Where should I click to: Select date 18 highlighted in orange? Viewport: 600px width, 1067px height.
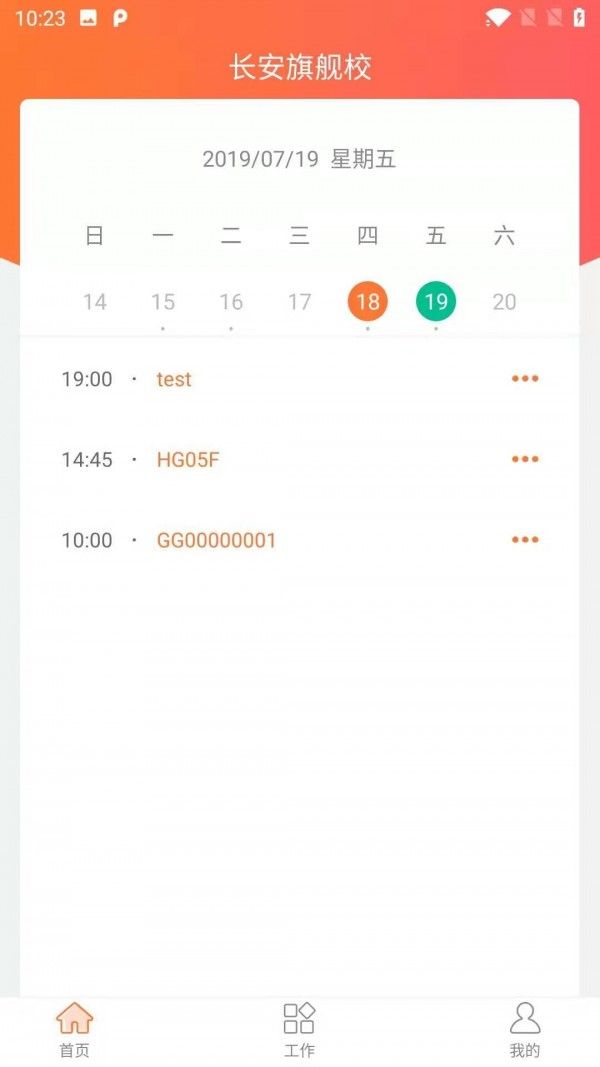[368, 302]
